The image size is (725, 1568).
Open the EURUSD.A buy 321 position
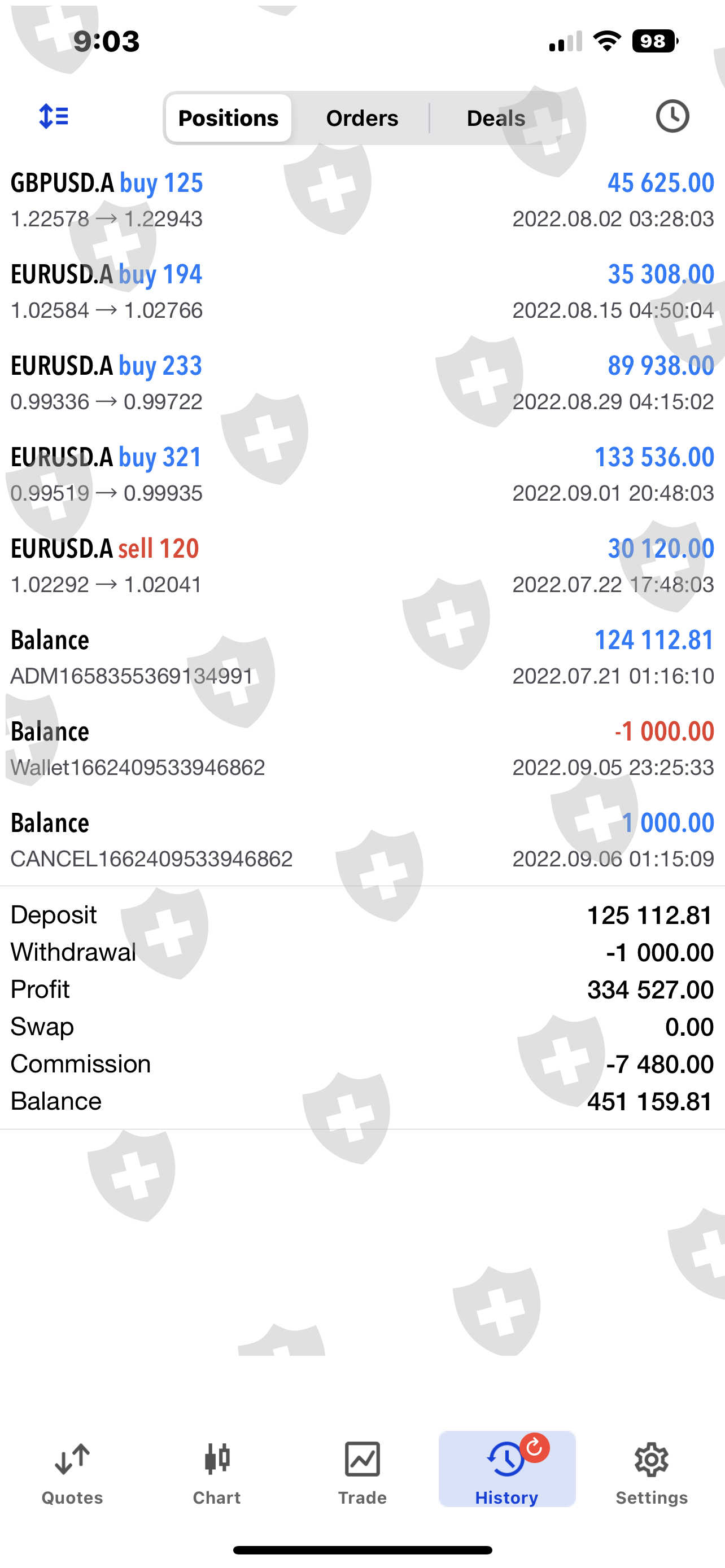click(x=362, y=474)
